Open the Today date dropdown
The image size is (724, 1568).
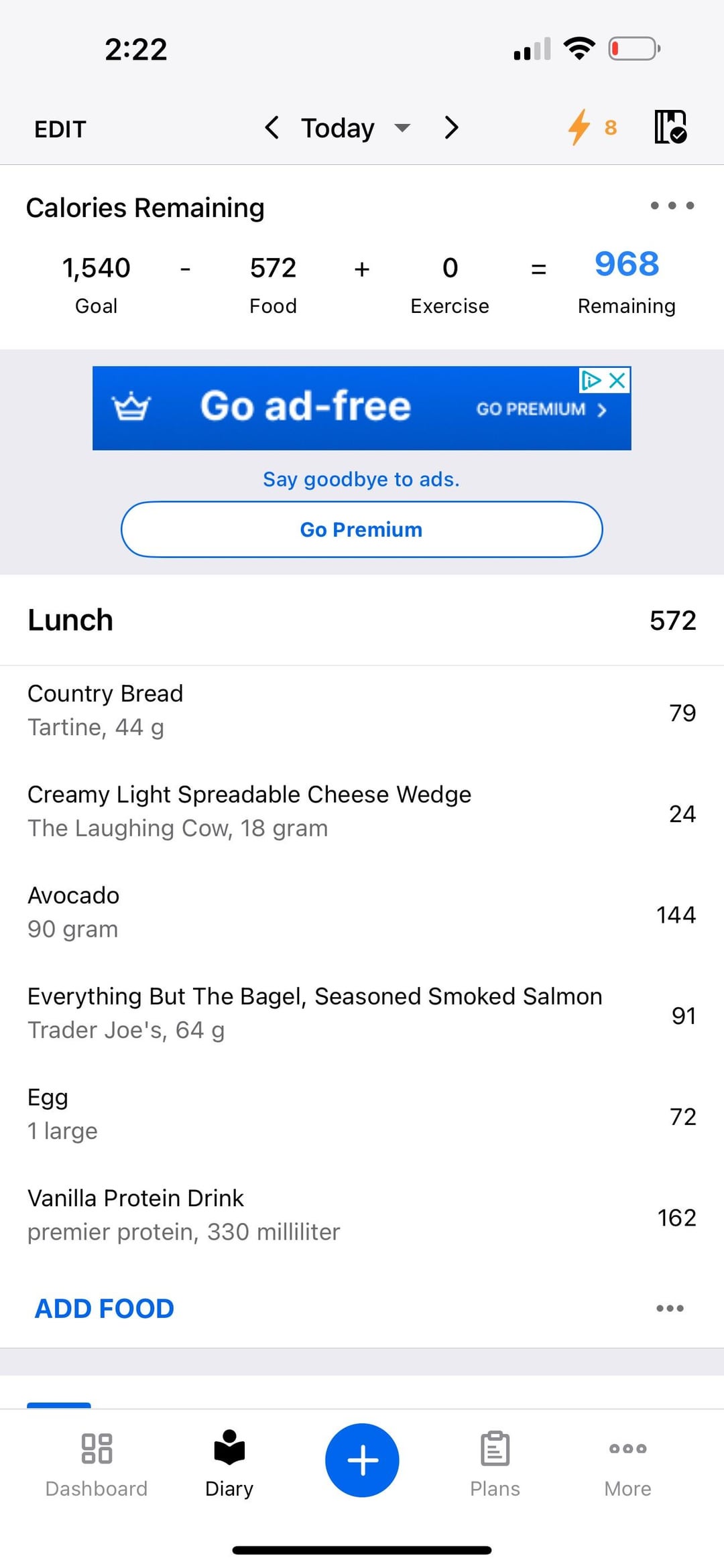(x=355, y=127)
